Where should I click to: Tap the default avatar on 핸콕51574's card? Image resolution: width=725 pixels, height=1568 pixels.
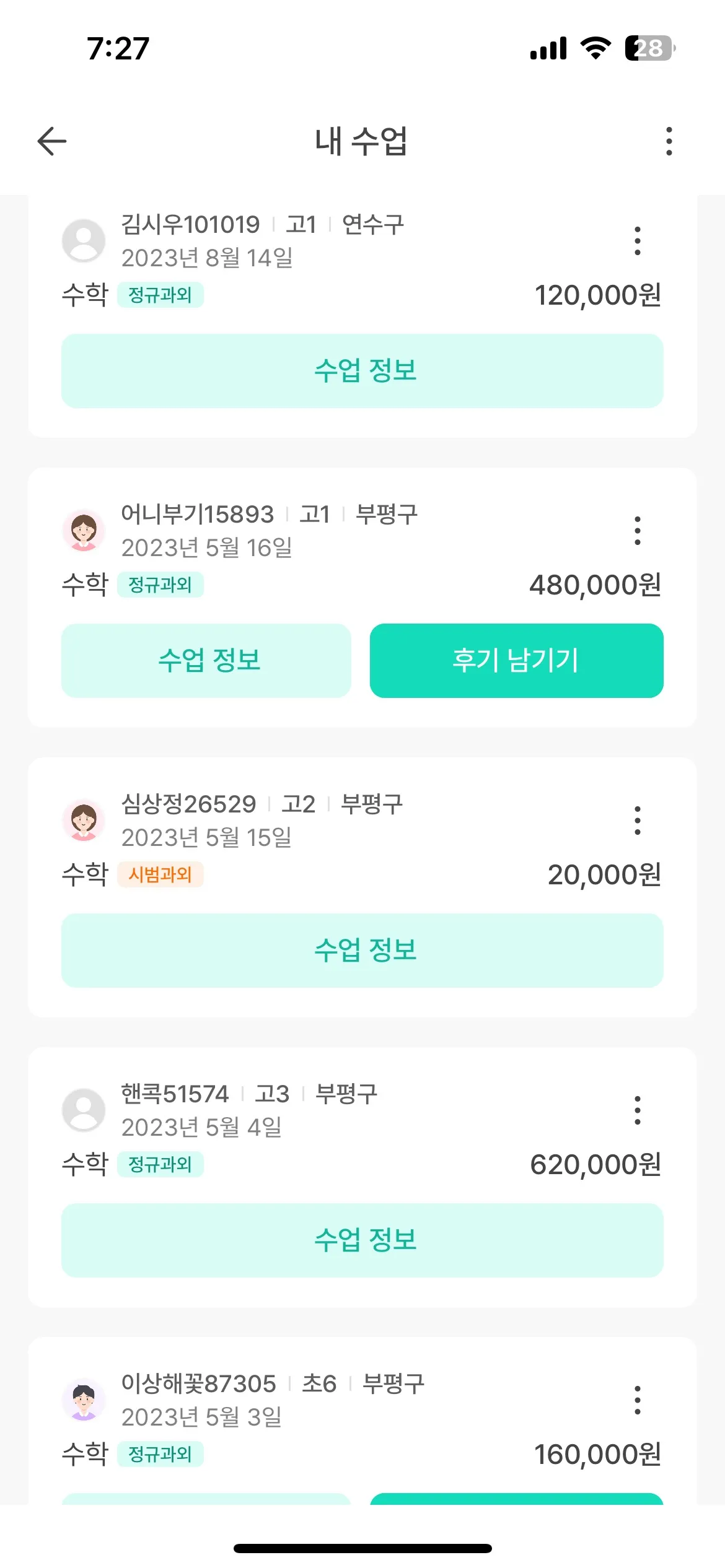tap(85, 1109)
